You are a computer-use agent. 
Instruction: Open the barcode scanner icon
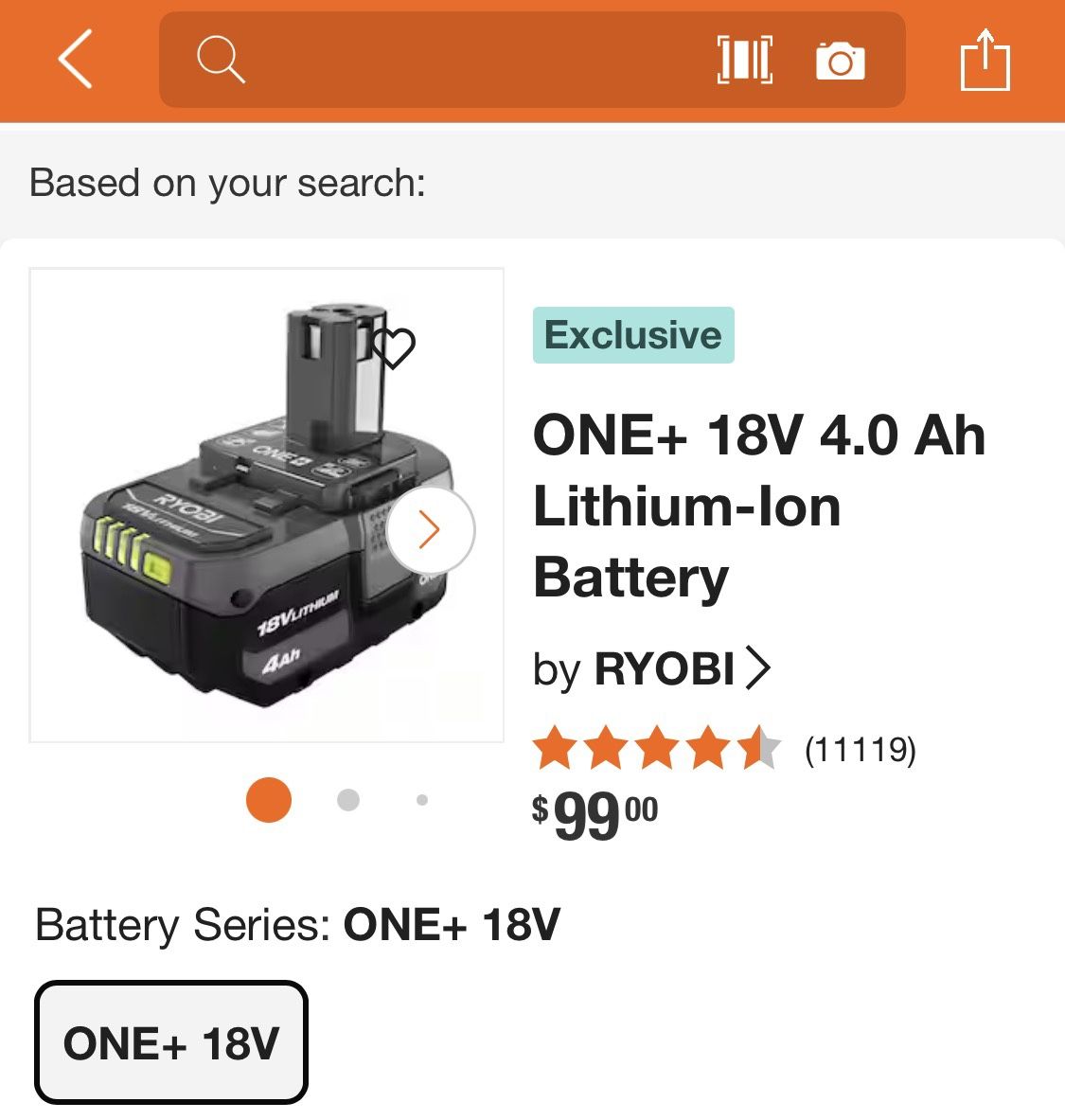(744, 62)
